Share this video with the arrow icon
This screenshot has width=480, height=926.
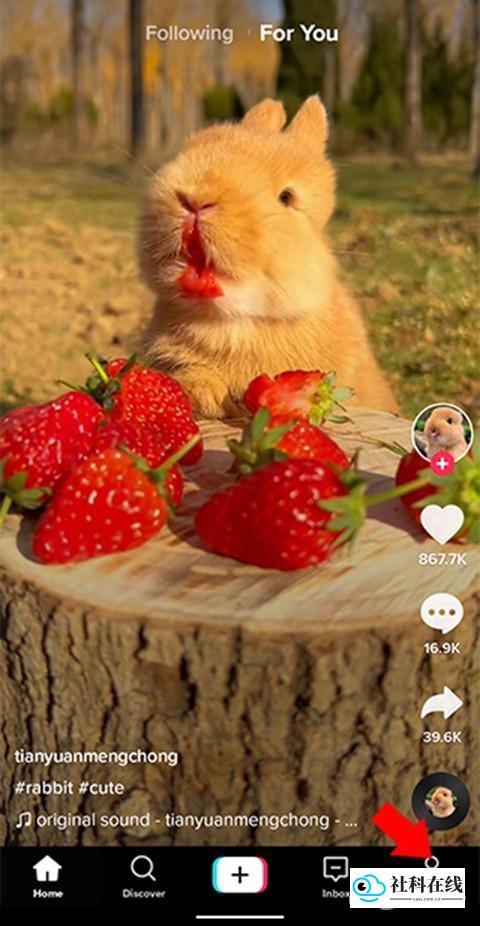442,703
